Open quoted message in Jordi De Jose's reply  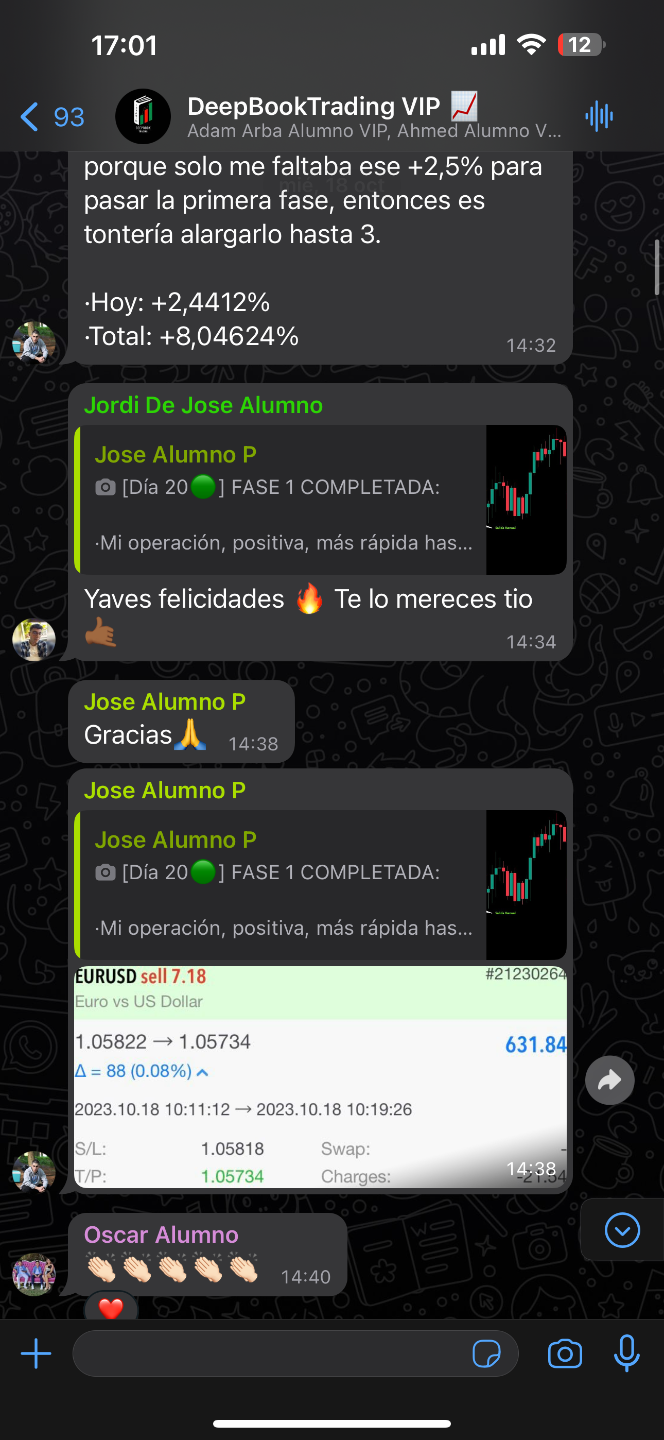point(320,500)
